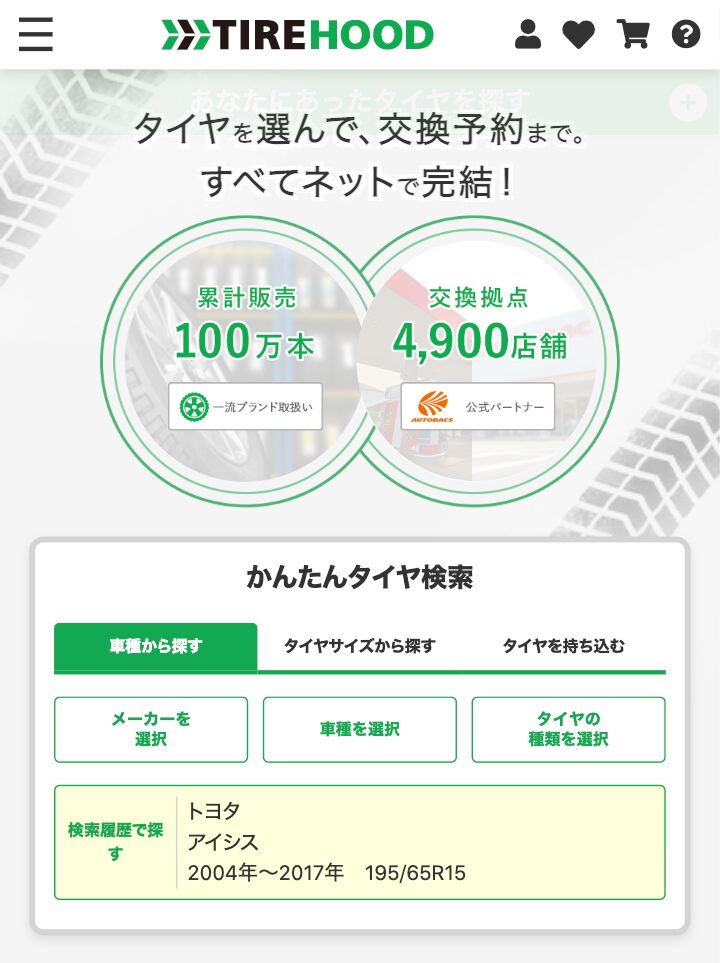This screenshot has width=720, height=963.
Task: Switch to タイヤを持ち込む tab
Action: point(564,646)
